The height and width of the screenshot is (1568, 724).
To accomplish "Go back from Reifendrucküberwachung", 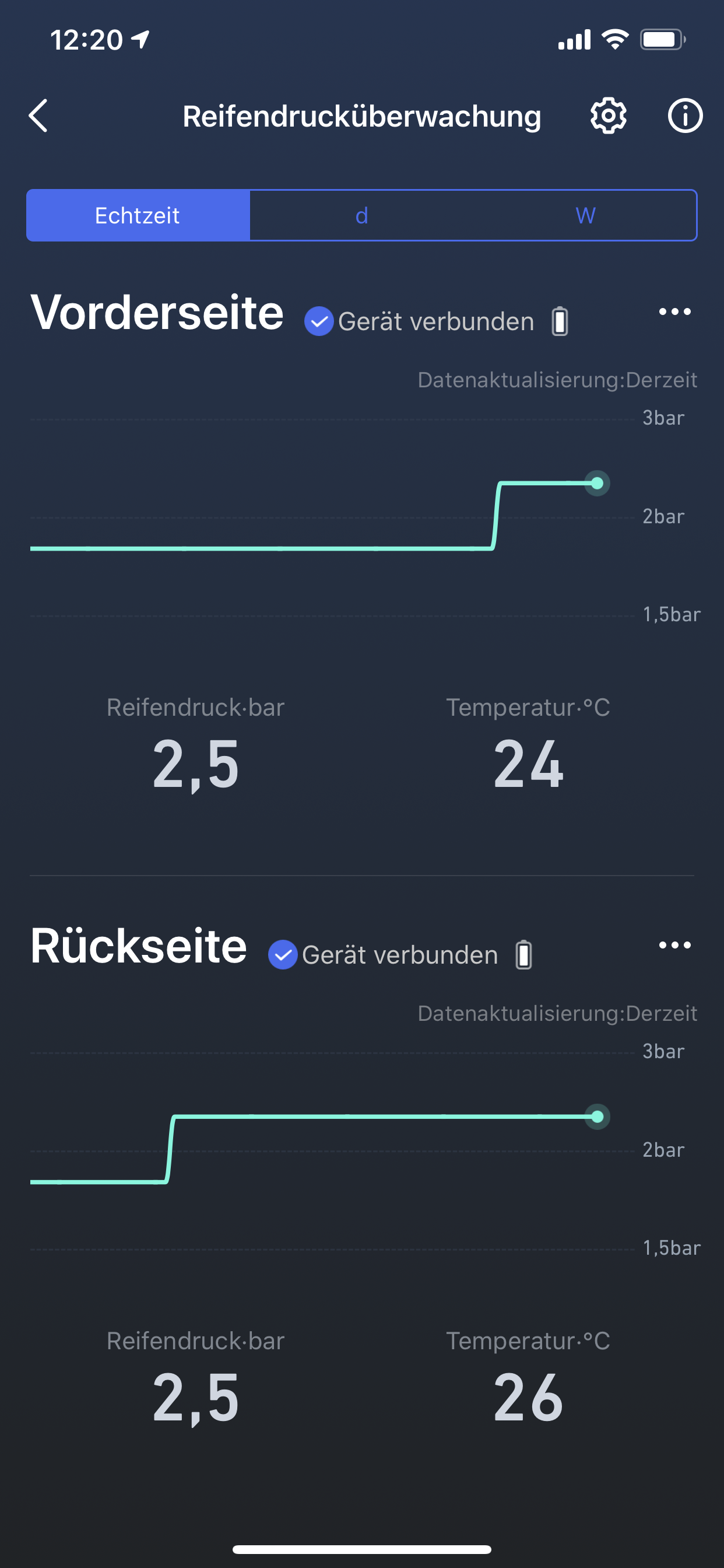I will pos(38,116).
